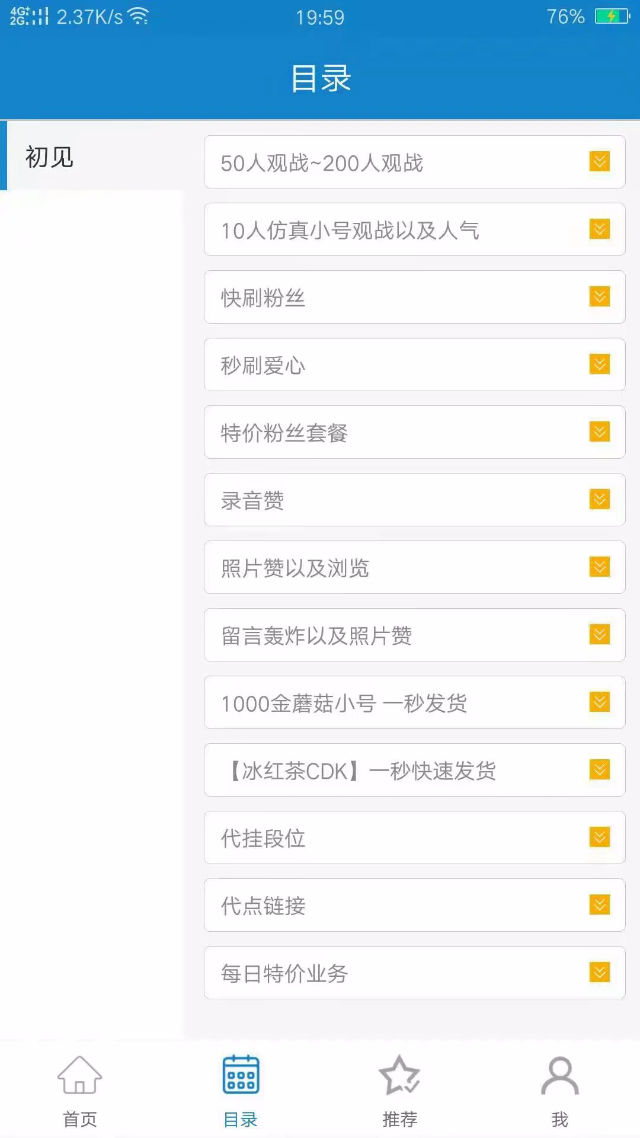Open the 快刷粉丝 dropdown

pos(414,297)
